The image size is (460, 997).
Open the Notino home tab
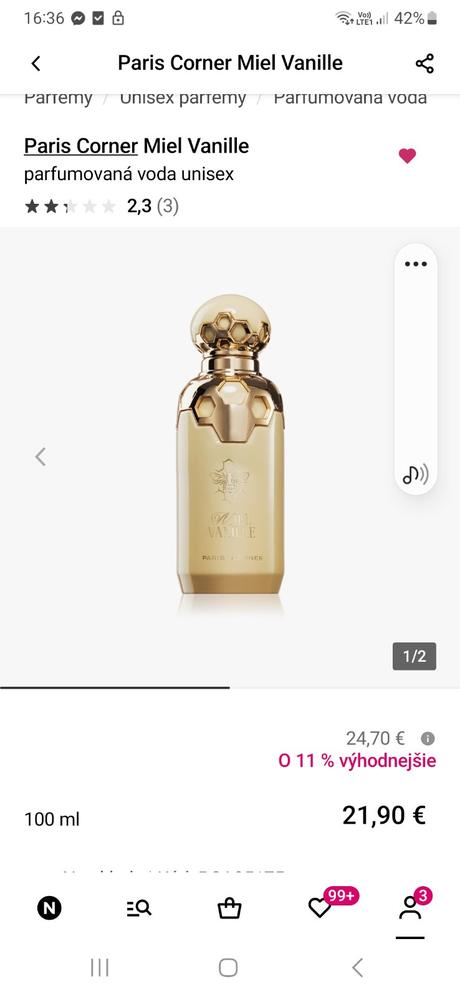[49, 909]
